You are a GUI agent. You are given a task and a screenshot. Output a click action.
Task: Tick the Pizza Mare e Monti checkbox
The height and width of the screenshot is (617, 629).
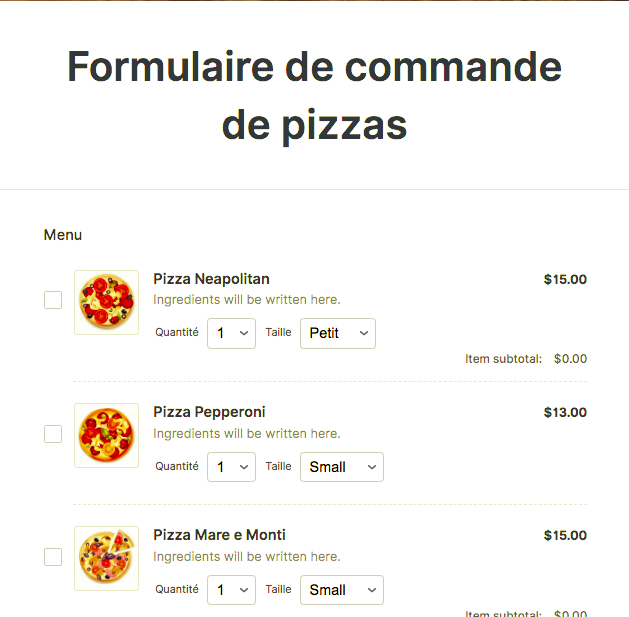coord(53,557)
